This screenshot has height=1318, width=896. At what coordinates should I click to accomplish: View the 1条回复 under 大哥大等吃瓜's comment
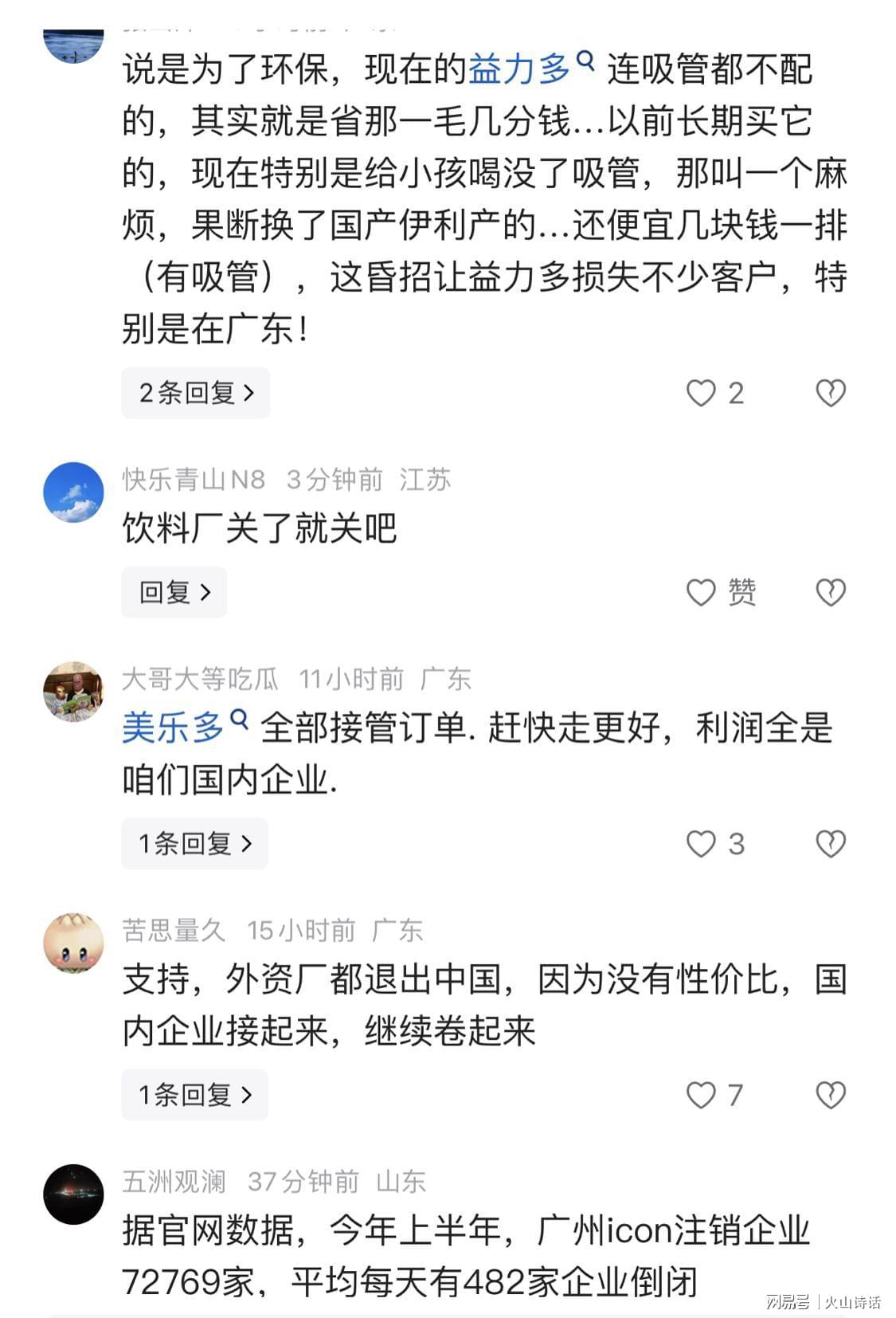click(194, 843)
